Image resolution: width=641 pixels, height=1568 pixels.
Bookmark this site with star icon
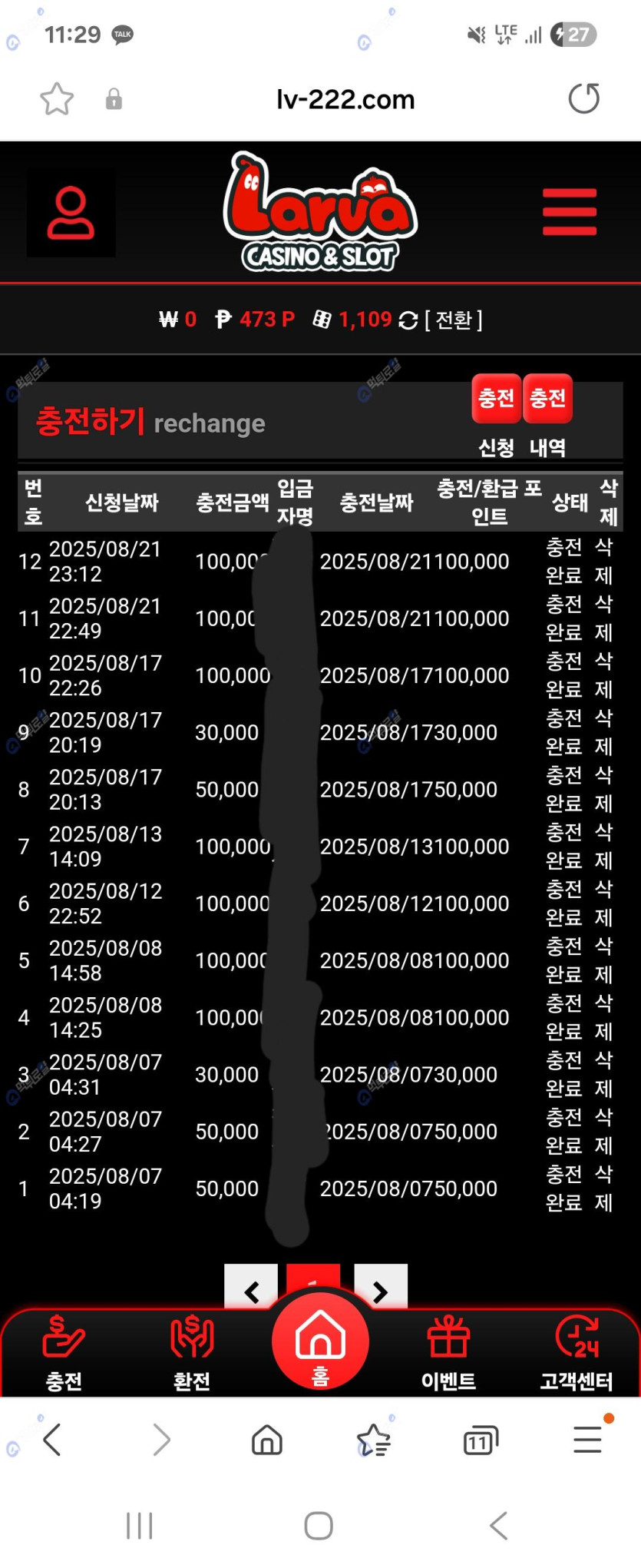click(x=57, y=99)
